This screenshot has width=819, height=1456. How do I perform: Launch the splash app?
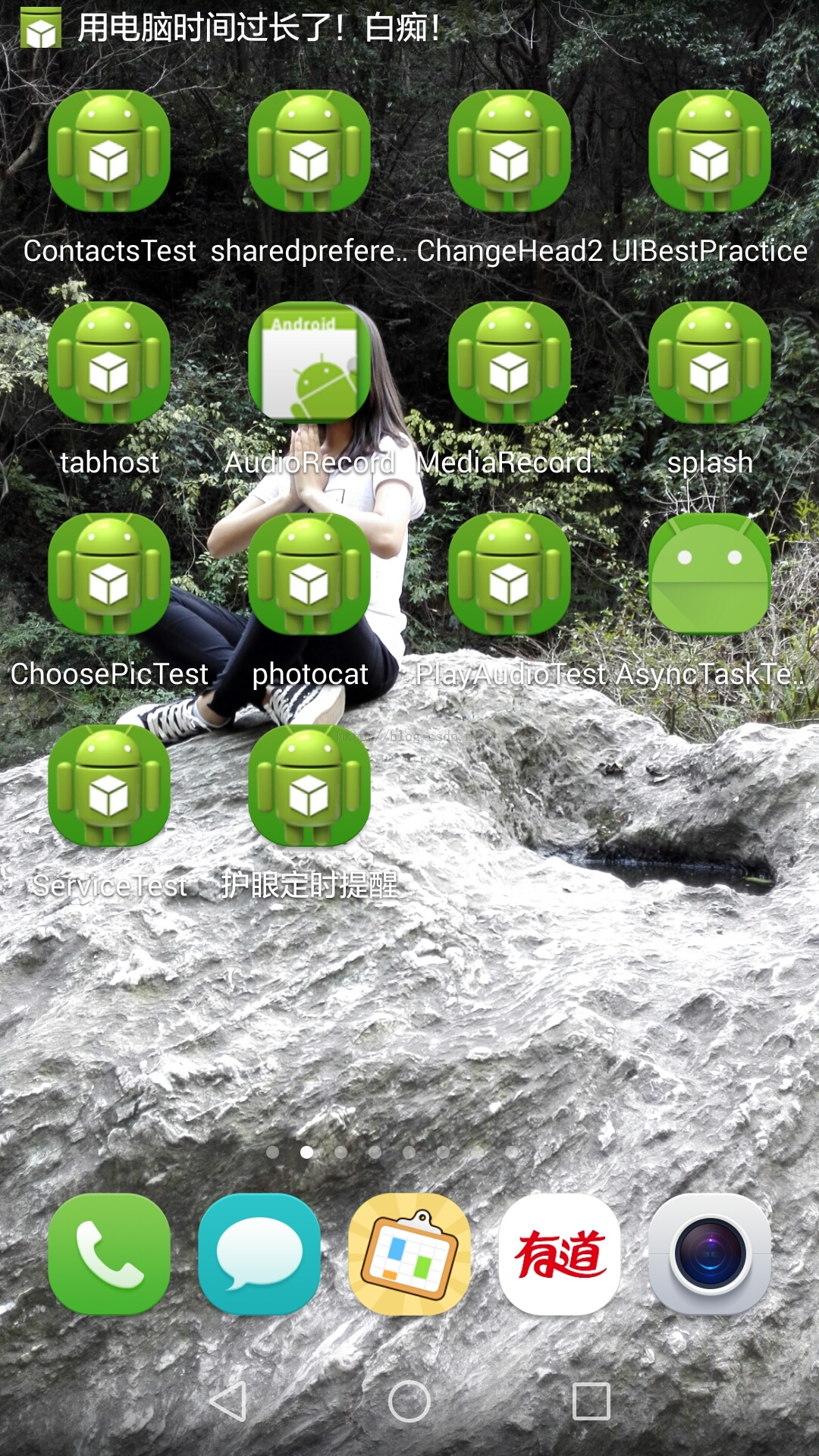pos(710,363)
